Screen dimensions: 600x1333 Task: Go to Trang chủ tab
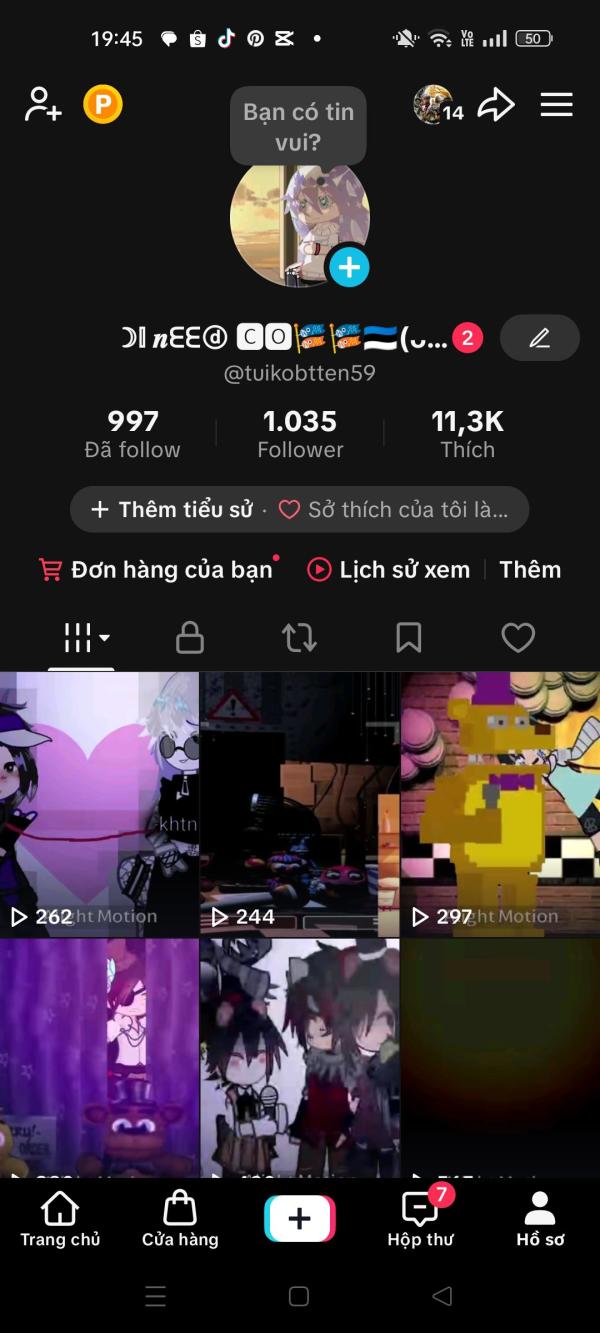(x=60, y=1219)
